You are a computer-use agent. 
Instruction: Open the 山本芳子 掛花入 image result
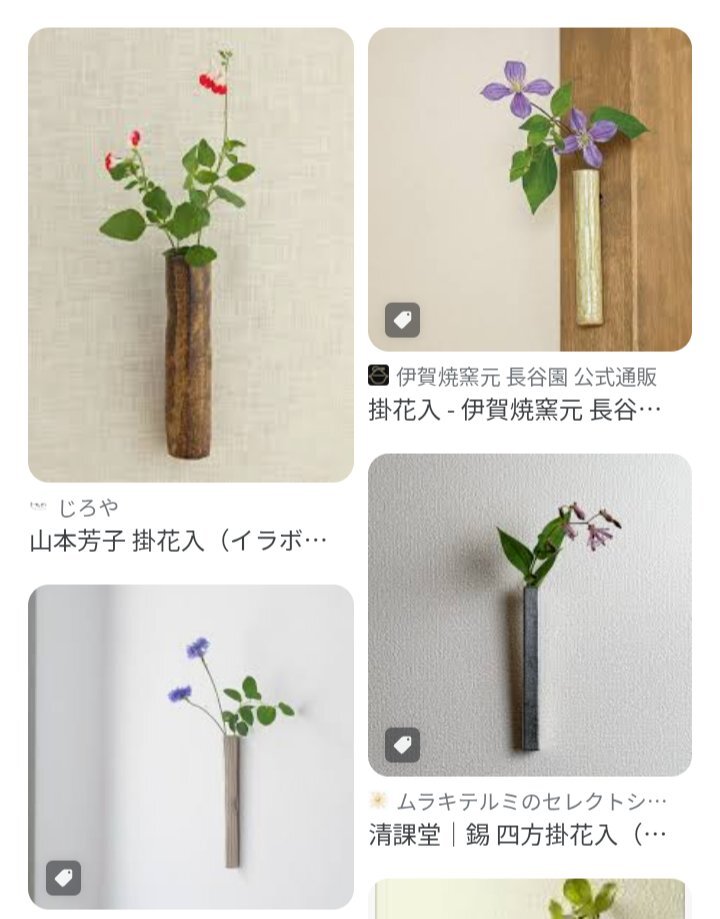pos(190,255)
